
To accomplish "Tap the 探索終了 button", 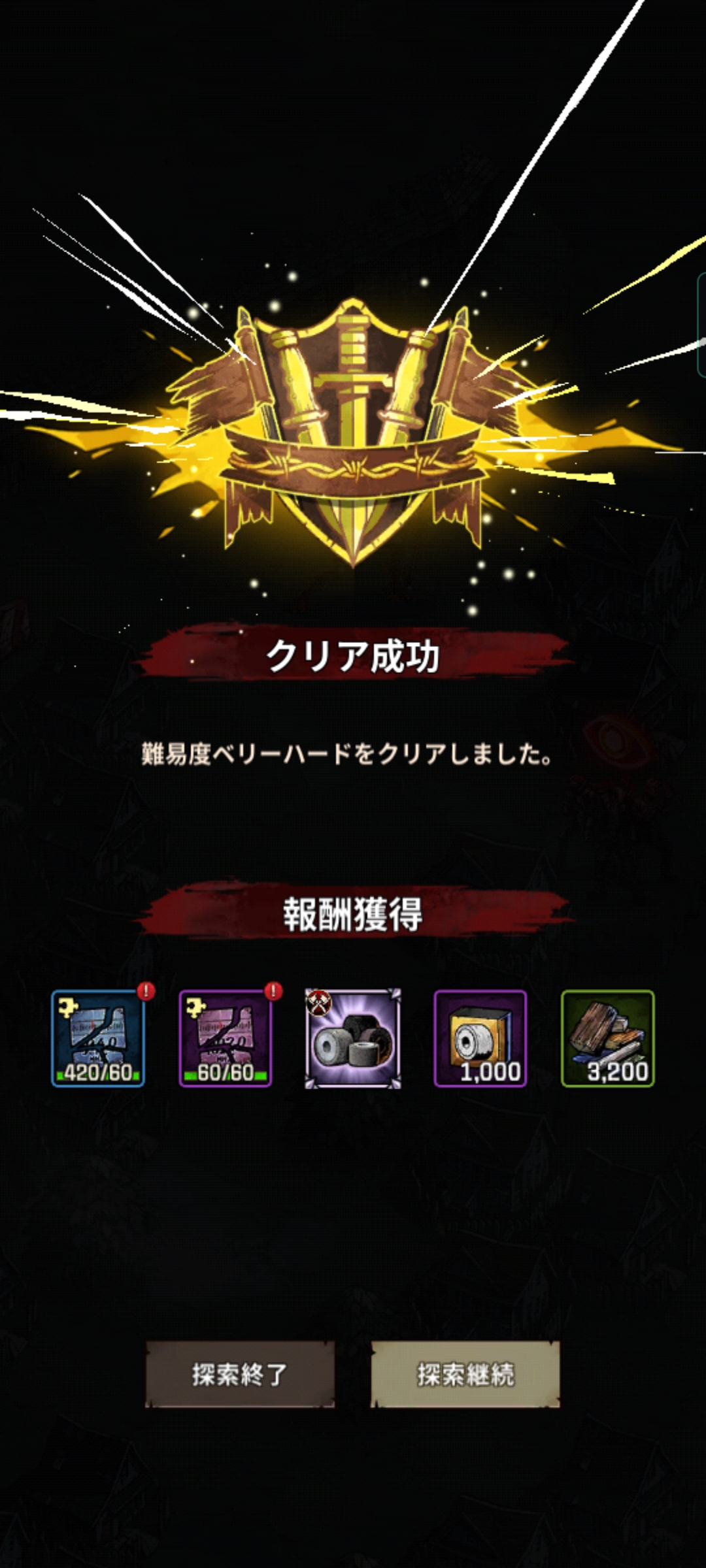I will [240, 1374].
